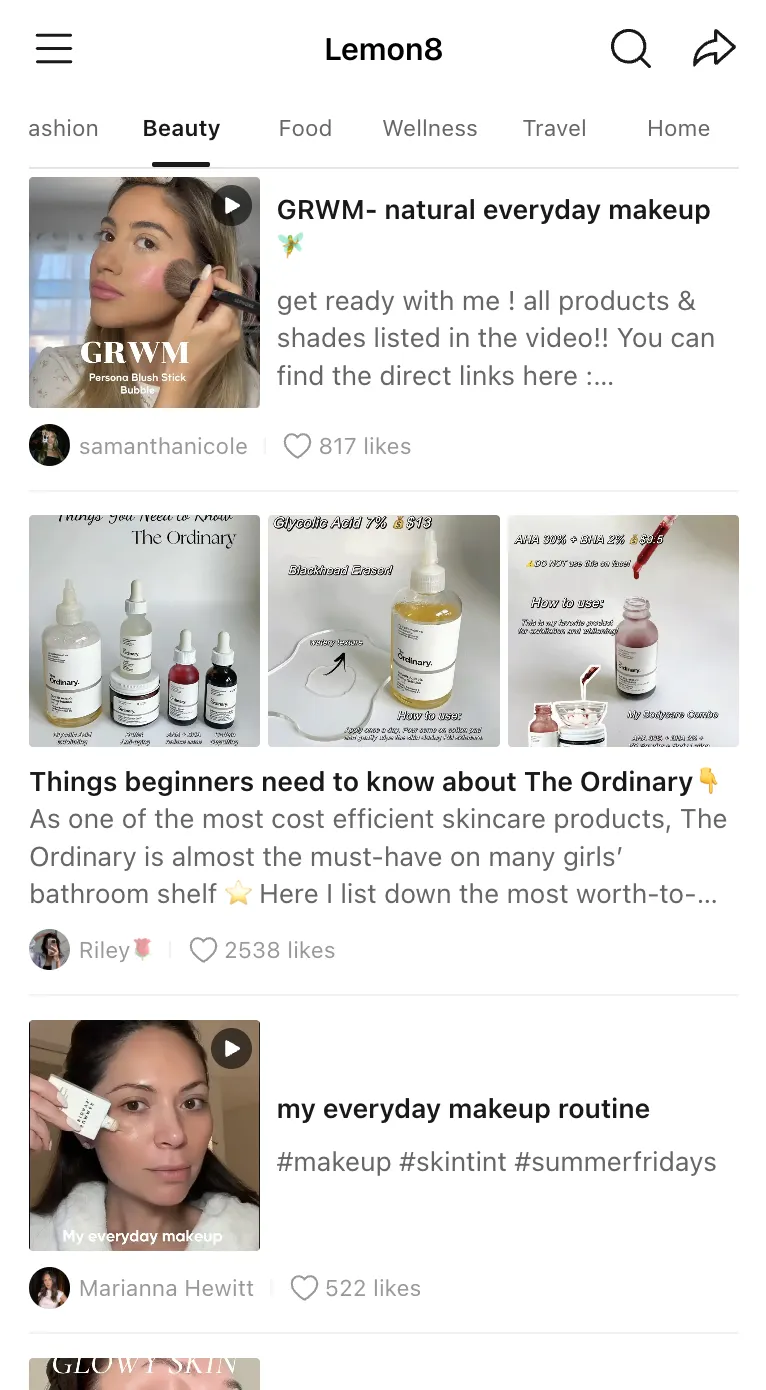Like Riley's post about The Ordinary
This screenshot has height=1390, width=766.
pyautogui.click(x=203, y=950)
